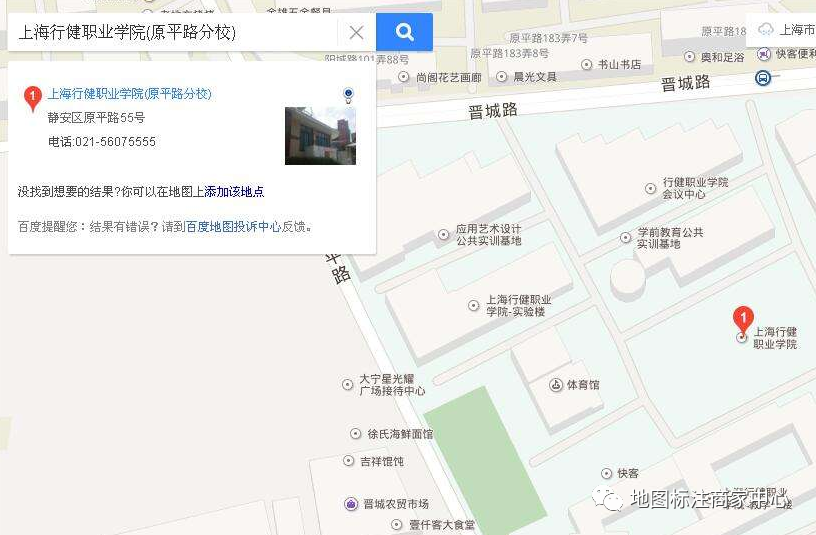Tap the 添加该地点 link
The width and height of the screenshot is (816, 535).
234,191
